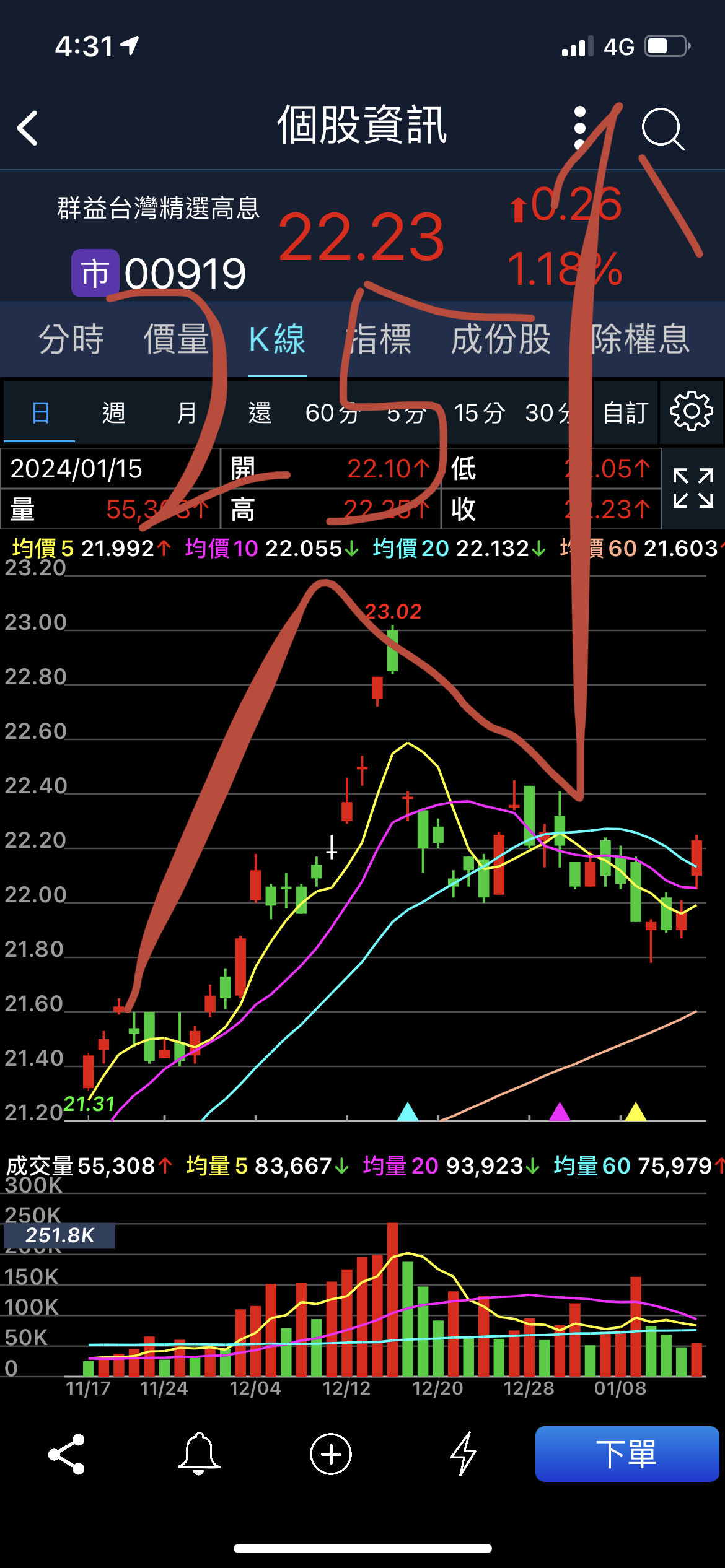This screenshot has width=725, height=1568.
Task: Open the 自訂 custom period option
Action: (625, 412)
